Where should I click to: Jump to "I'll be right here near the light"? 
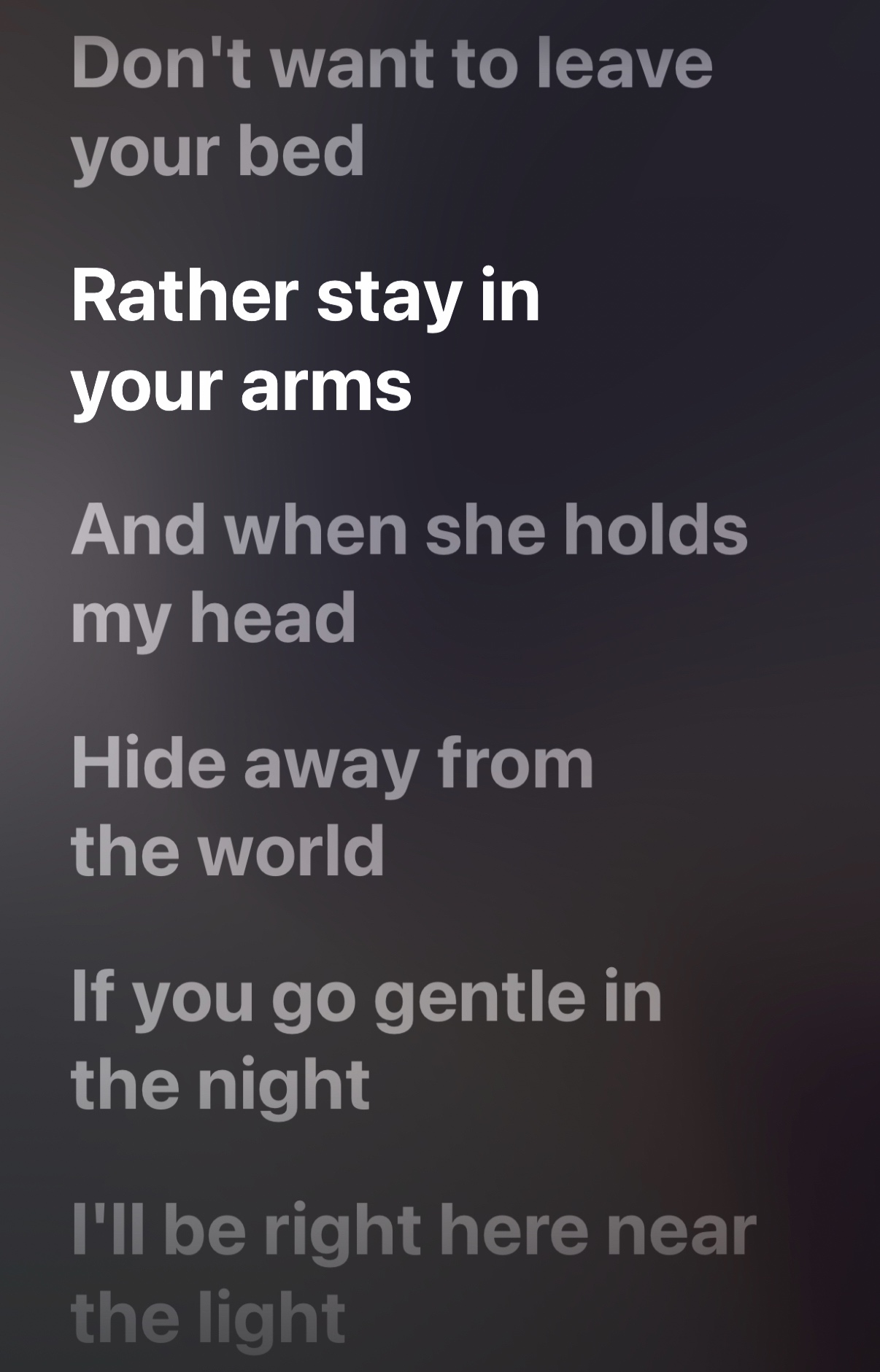pos(413,1273)
